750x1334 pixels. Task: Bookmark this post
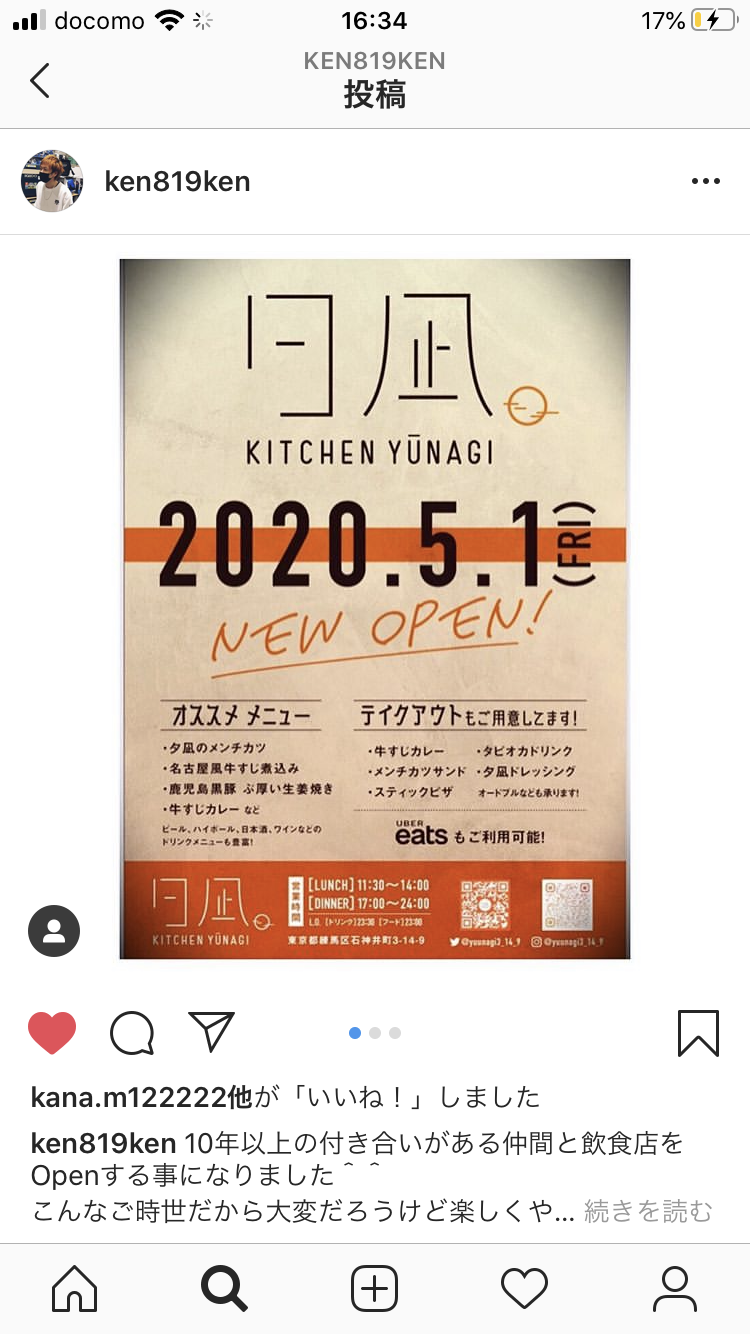tap(698, 1033)
